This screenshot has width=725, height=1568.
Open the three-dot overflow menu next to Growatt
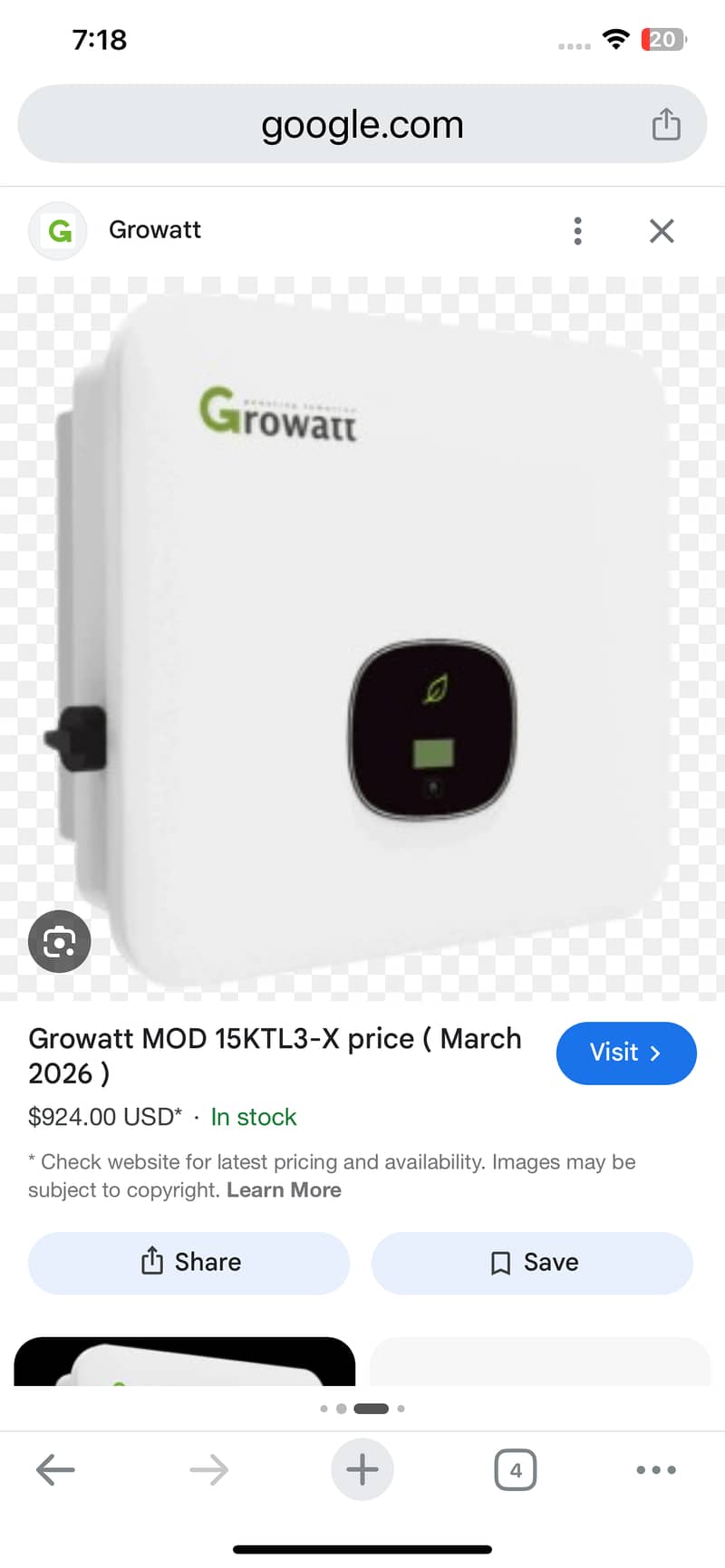click(x=577, y=231)
